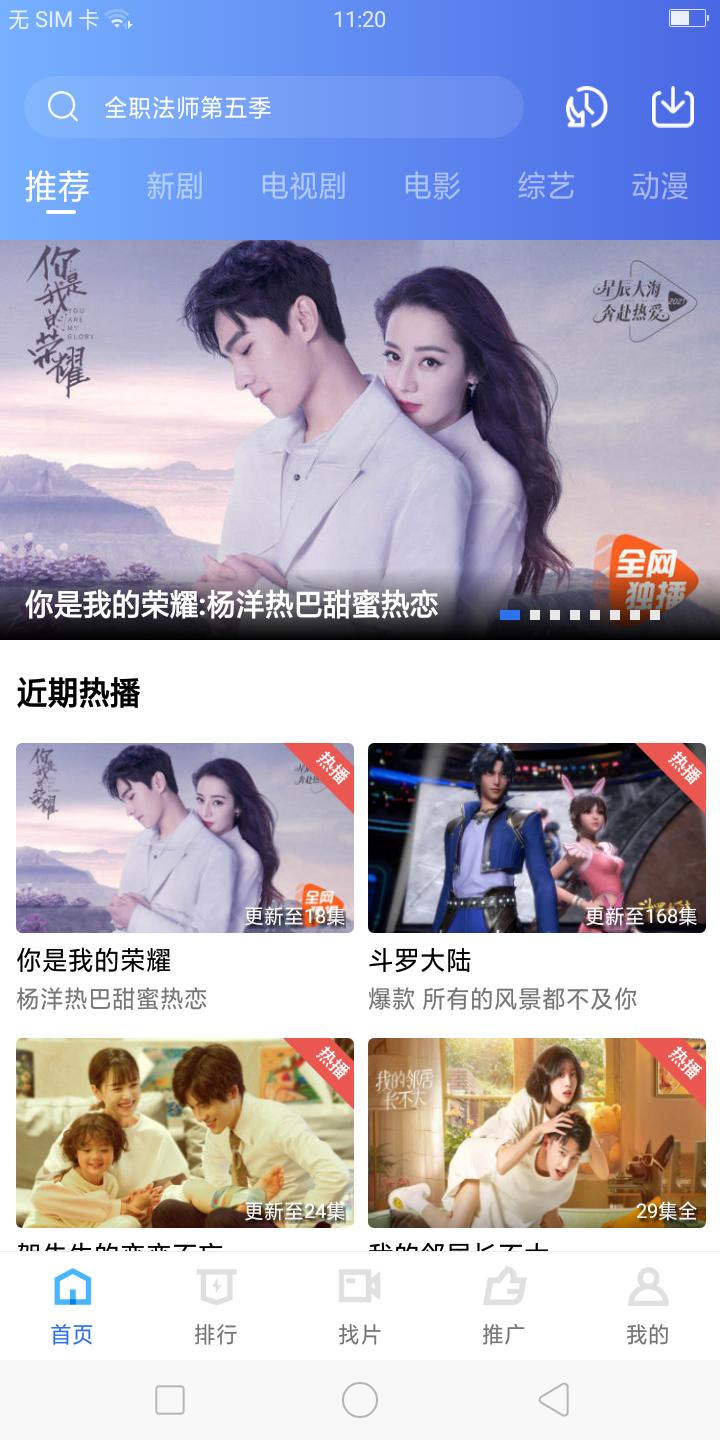This screenshot has width=720, height=1440.
Task: Tap the search box showing 全职法师第五季
Action: coord(273,107)
